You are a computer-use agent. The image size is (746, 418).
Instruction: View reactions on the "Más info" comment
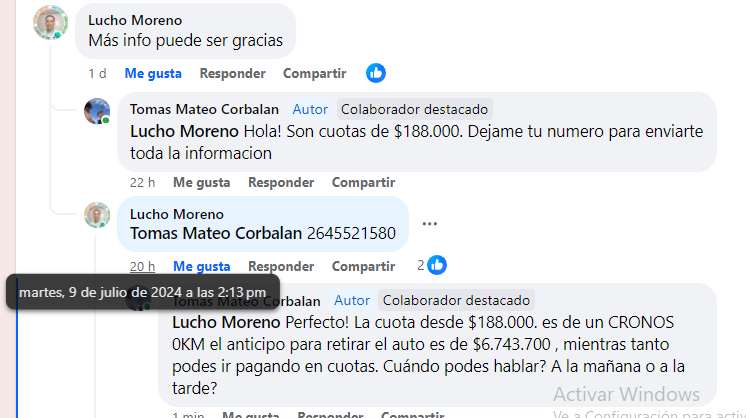[x=376, y=73]
